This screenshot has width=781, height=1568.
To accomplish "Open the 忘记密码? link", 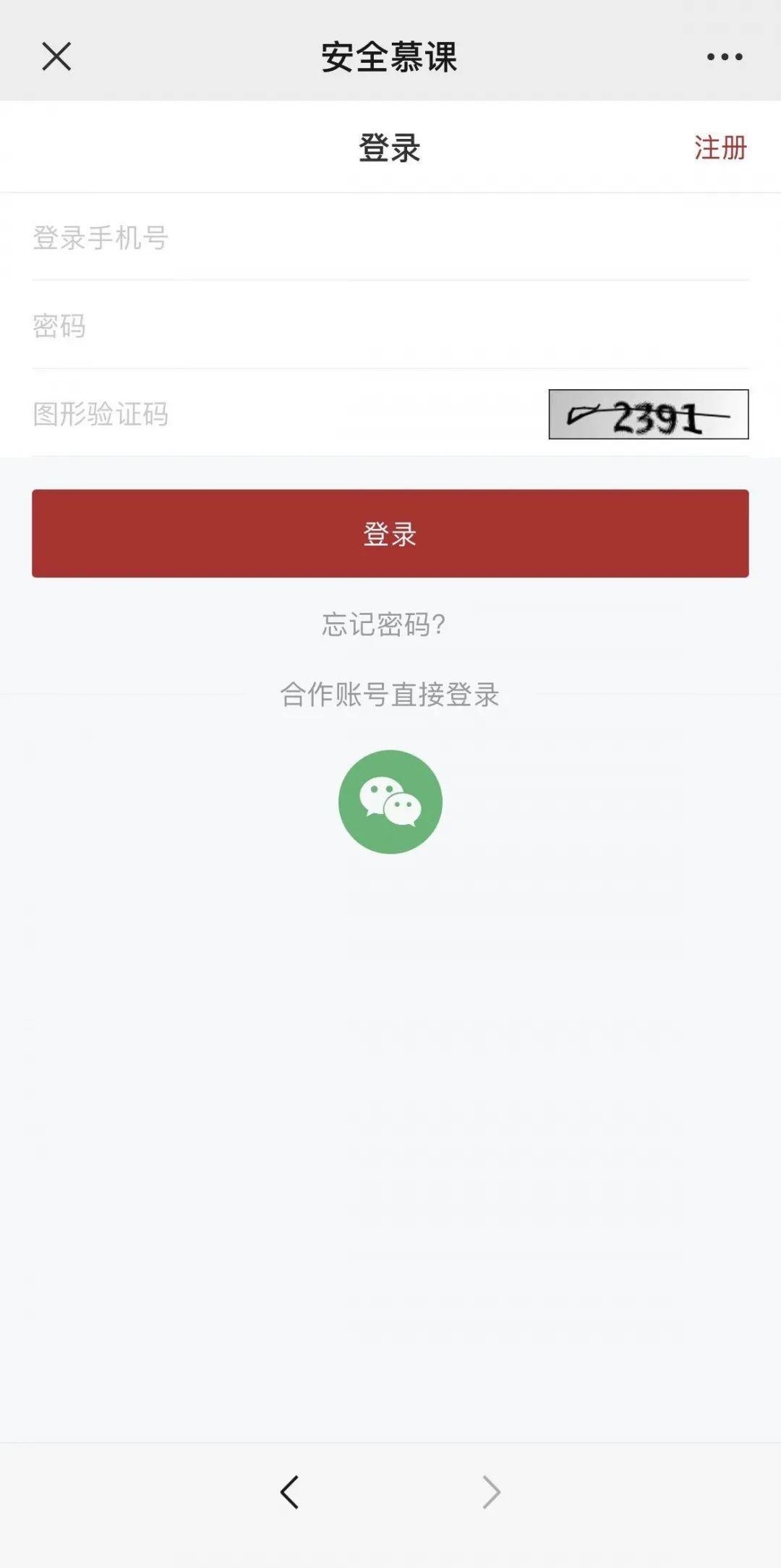I will point(384,624).
